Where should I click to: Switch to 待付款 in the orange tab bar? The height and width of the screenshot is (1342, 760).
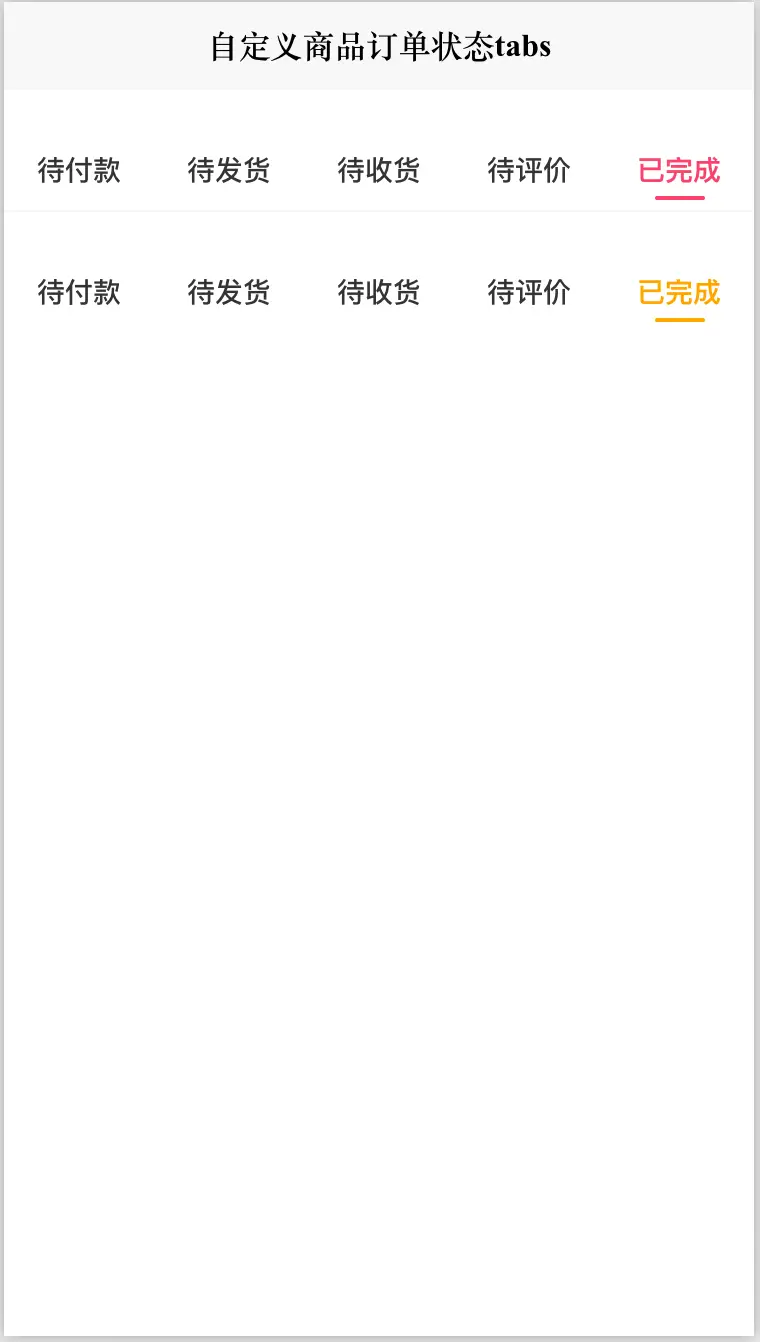(x=79, y=293)
